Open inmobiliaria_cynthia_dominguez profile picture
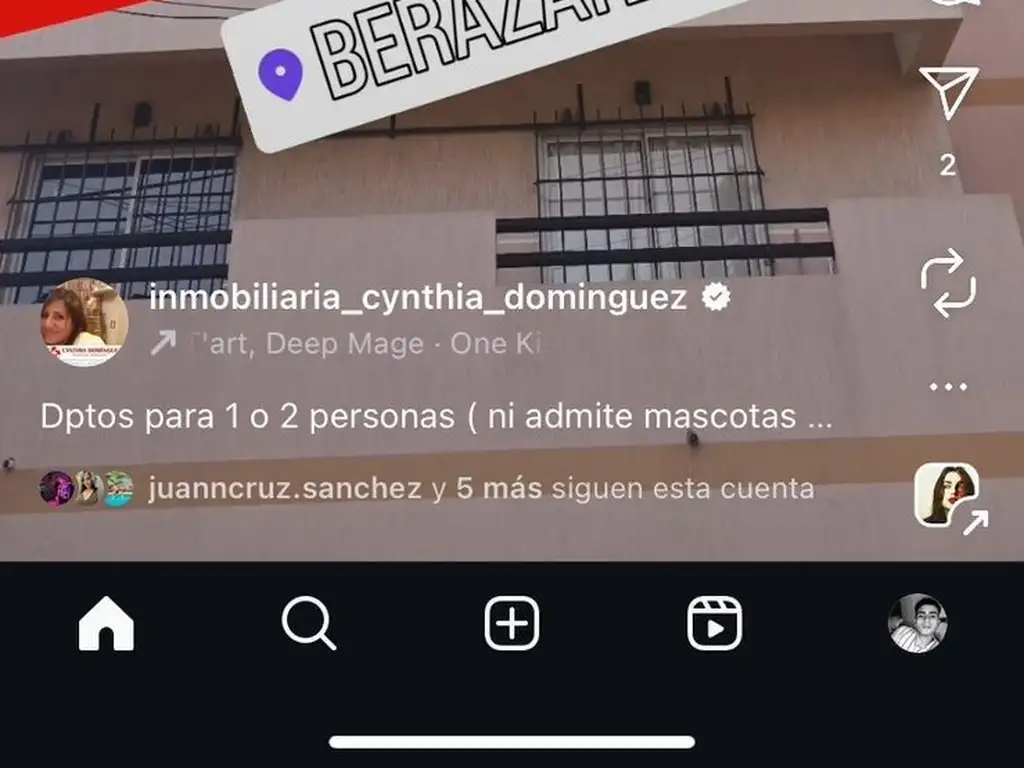 point(84,322)
